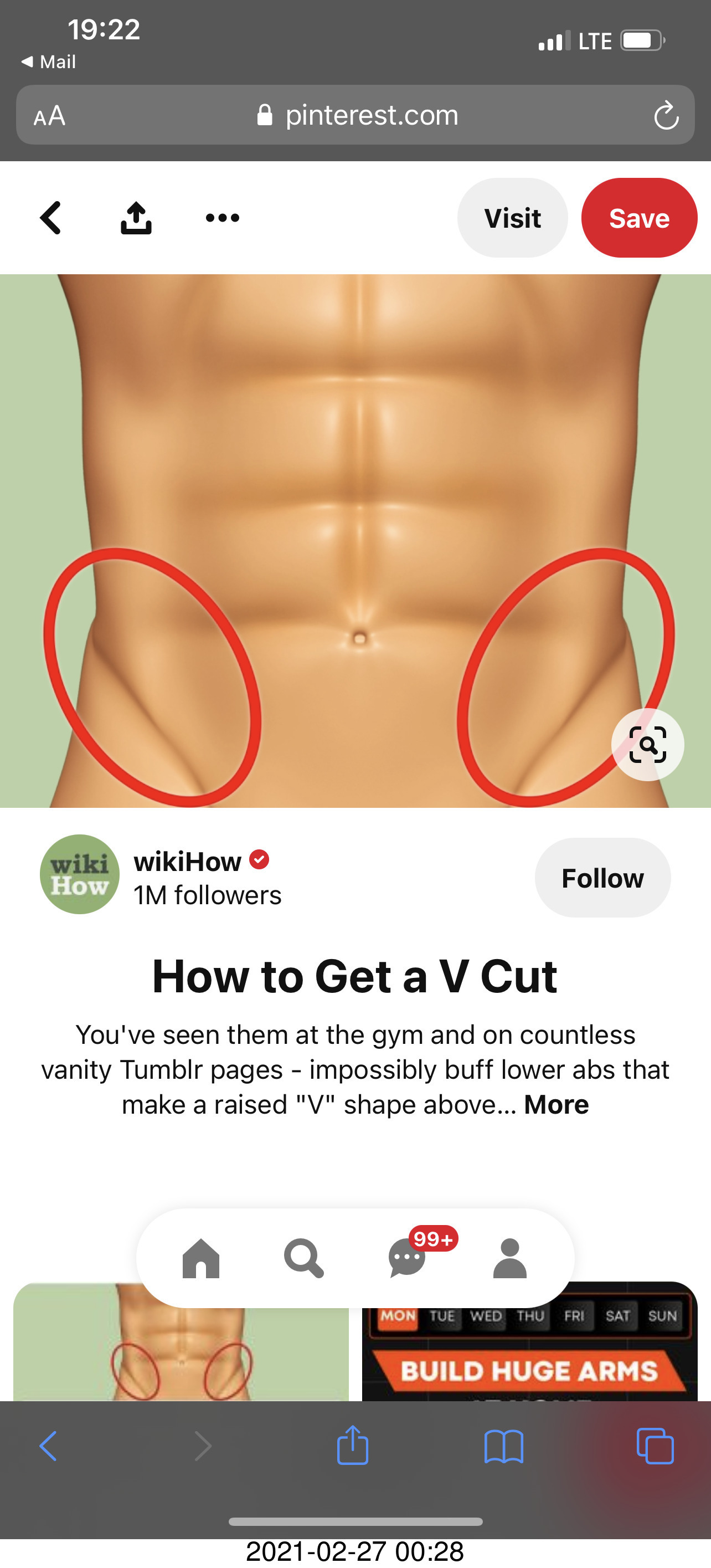Go to Pinterest home tab

point(200,1258)
